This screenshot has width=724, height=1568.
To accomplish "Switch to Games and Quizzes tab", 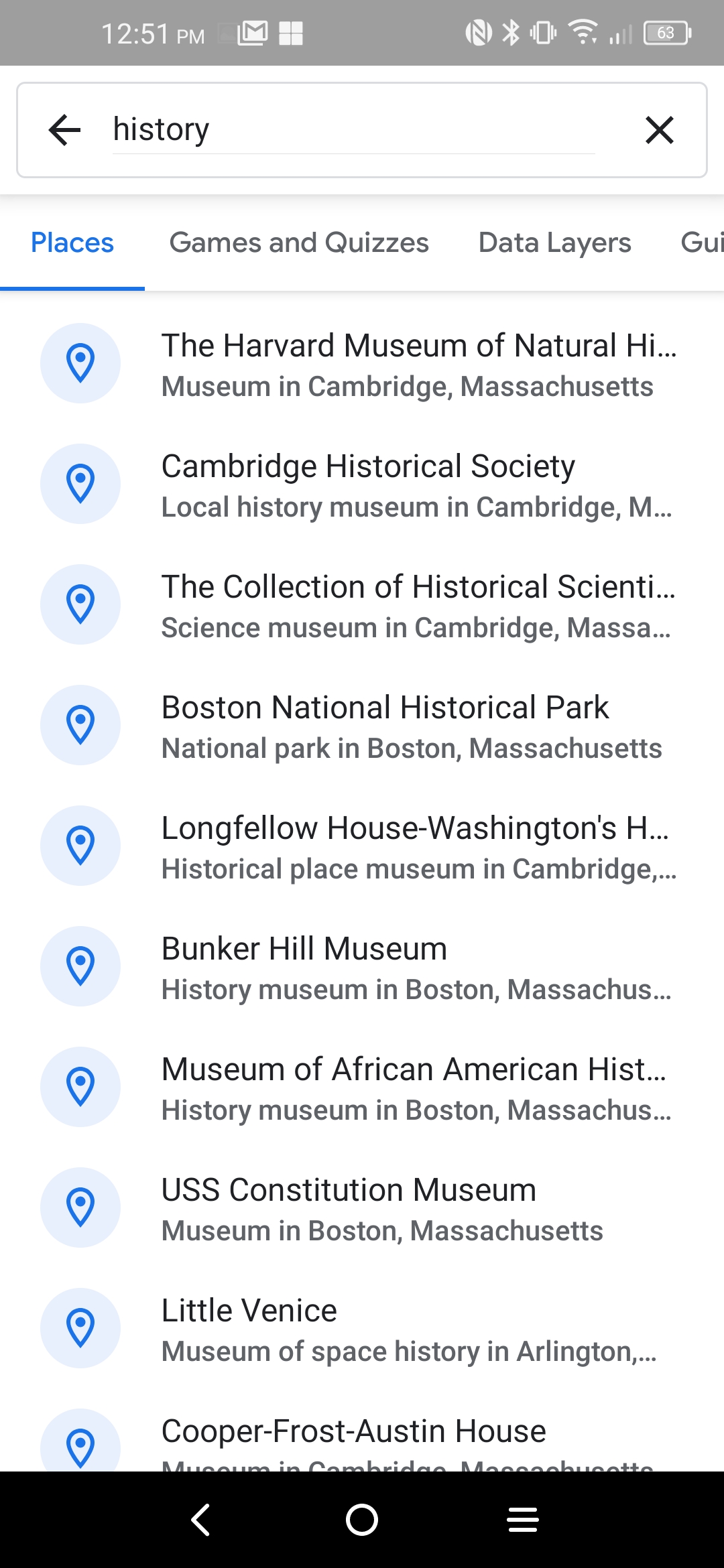I will 299,243.
